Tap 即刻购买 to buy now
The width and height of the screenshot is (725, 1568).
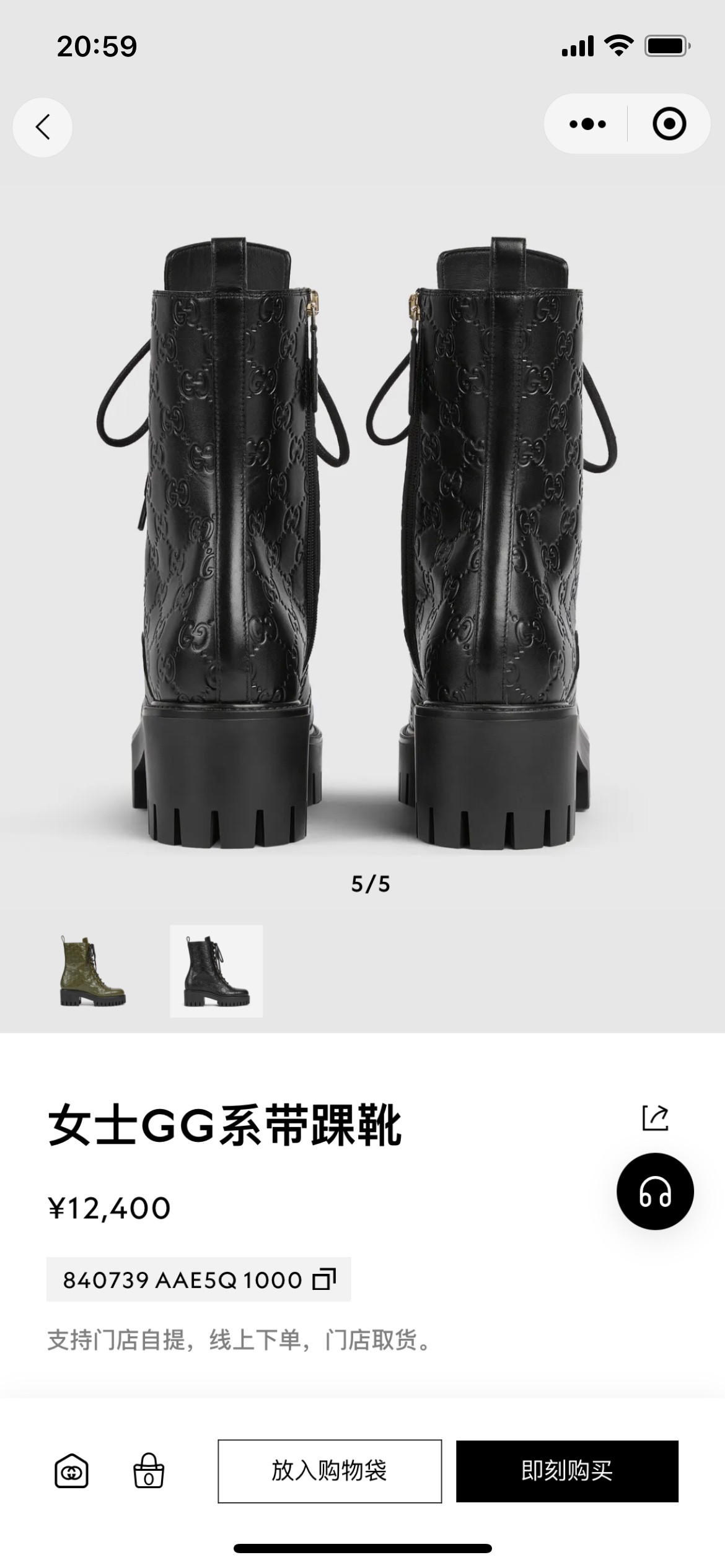pyautogui.click(x=567, y=1471)
